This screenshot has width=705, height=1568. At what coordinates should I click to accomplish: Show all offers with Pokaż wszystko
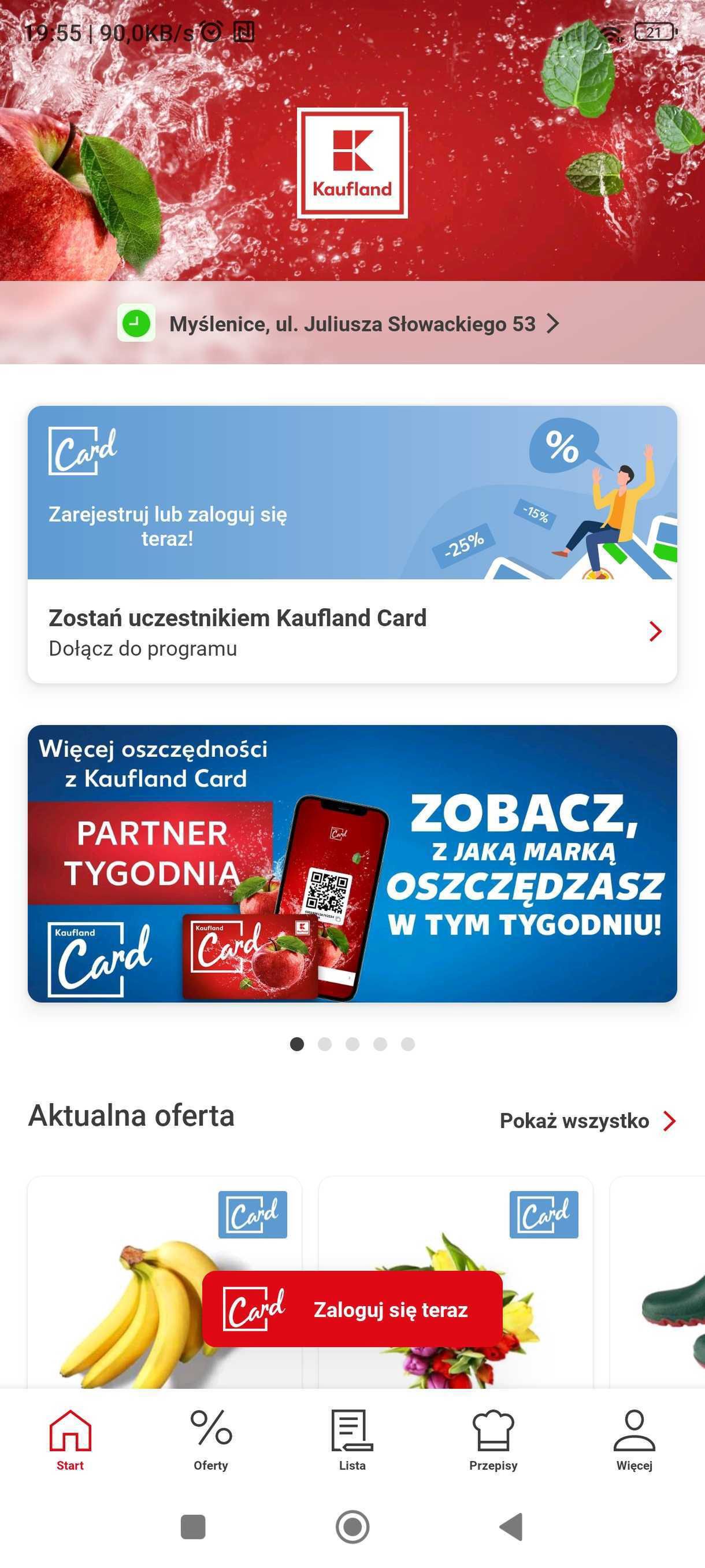click(x=588, y=1120)
